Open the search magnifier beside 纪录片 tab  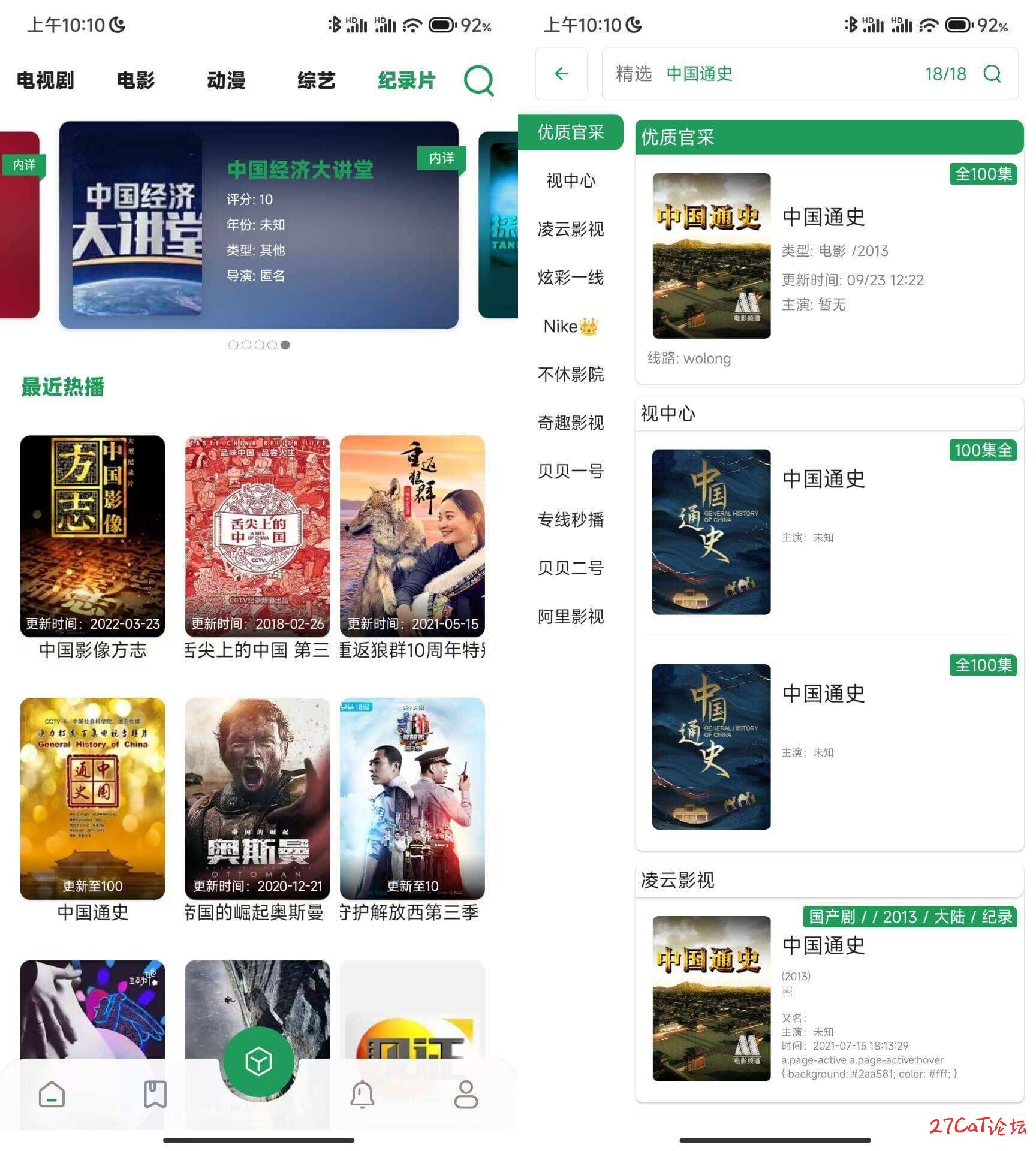coord(478,80)
